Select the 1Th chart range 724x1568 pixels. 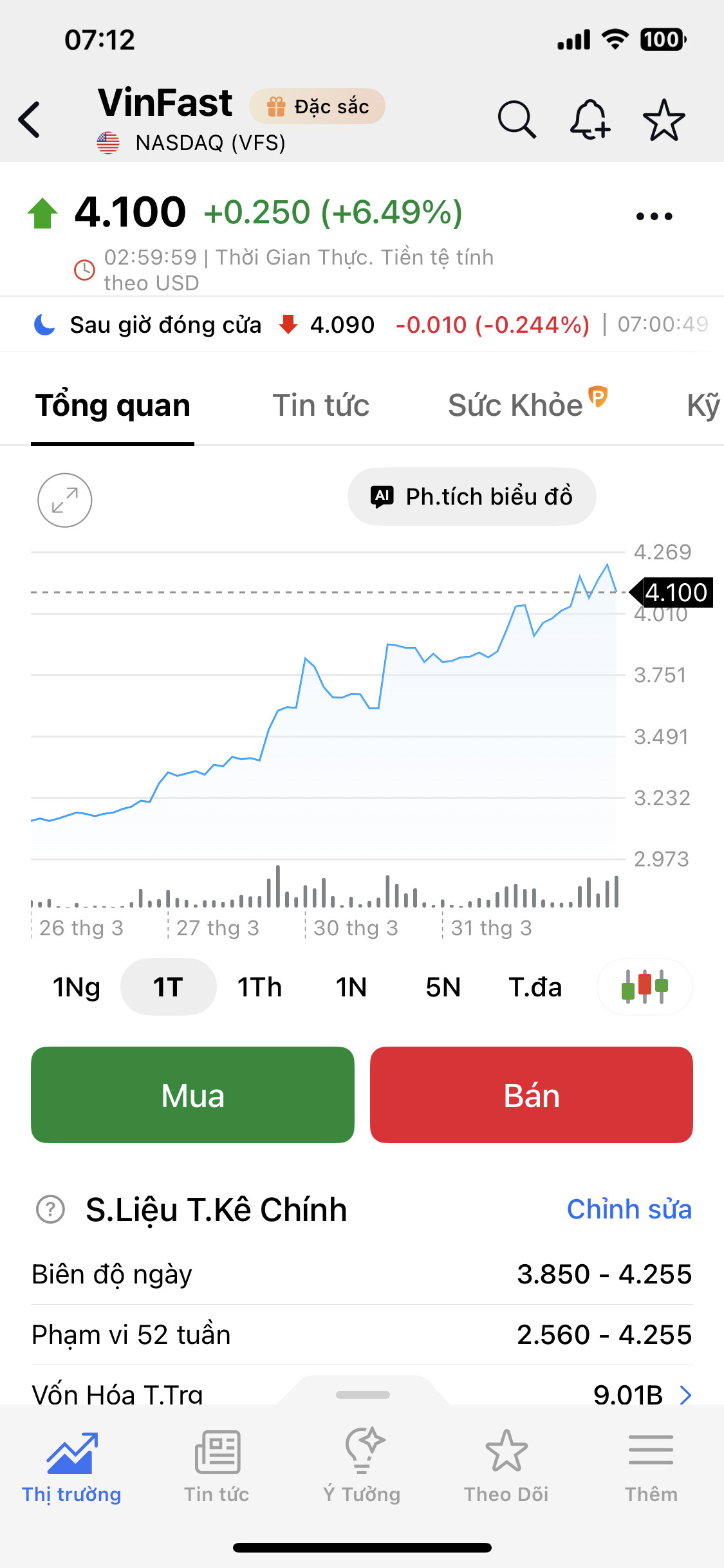[259, 987]
